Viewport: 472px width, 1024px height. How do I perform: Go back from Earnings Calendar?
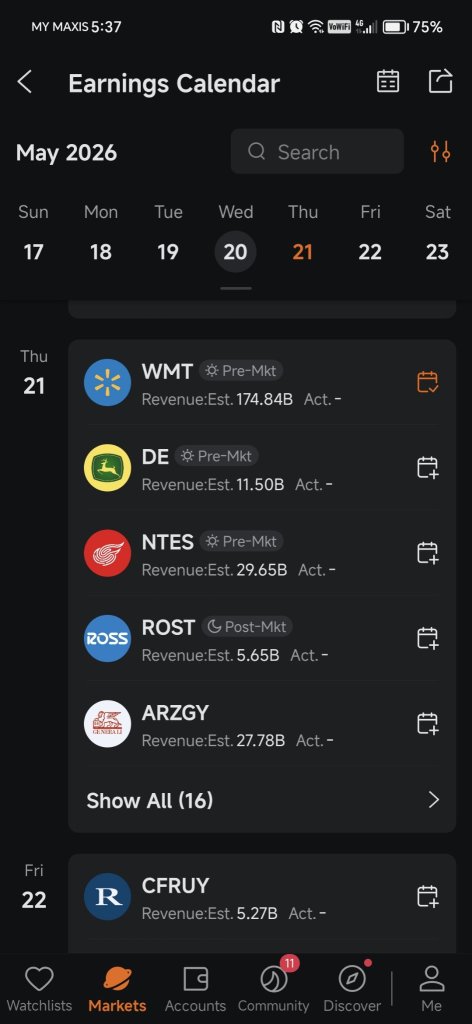pyautogui.click(x=25, y=82)
